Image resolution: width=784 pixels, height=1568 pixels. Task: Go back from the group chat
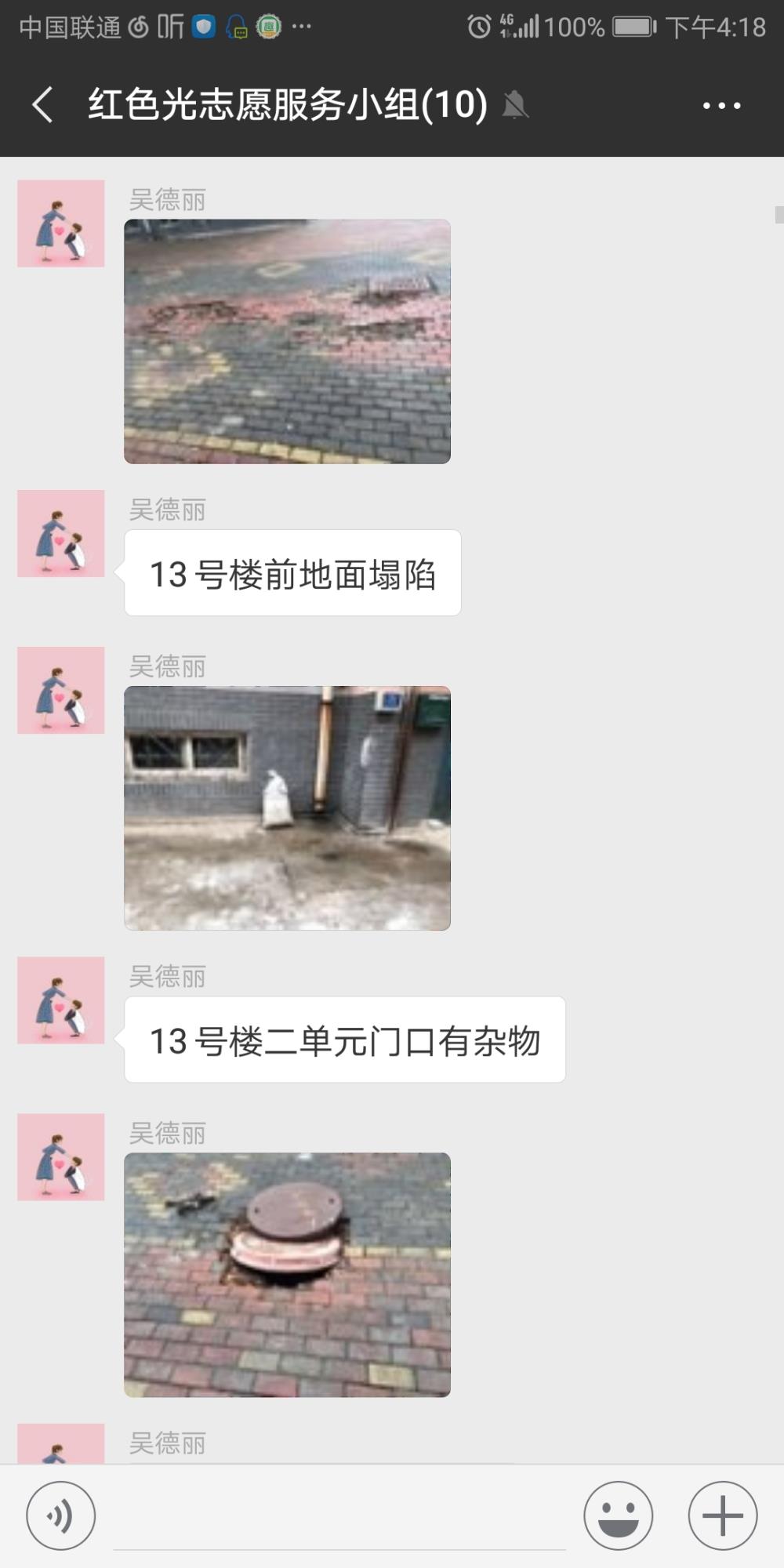pos(43,105)
